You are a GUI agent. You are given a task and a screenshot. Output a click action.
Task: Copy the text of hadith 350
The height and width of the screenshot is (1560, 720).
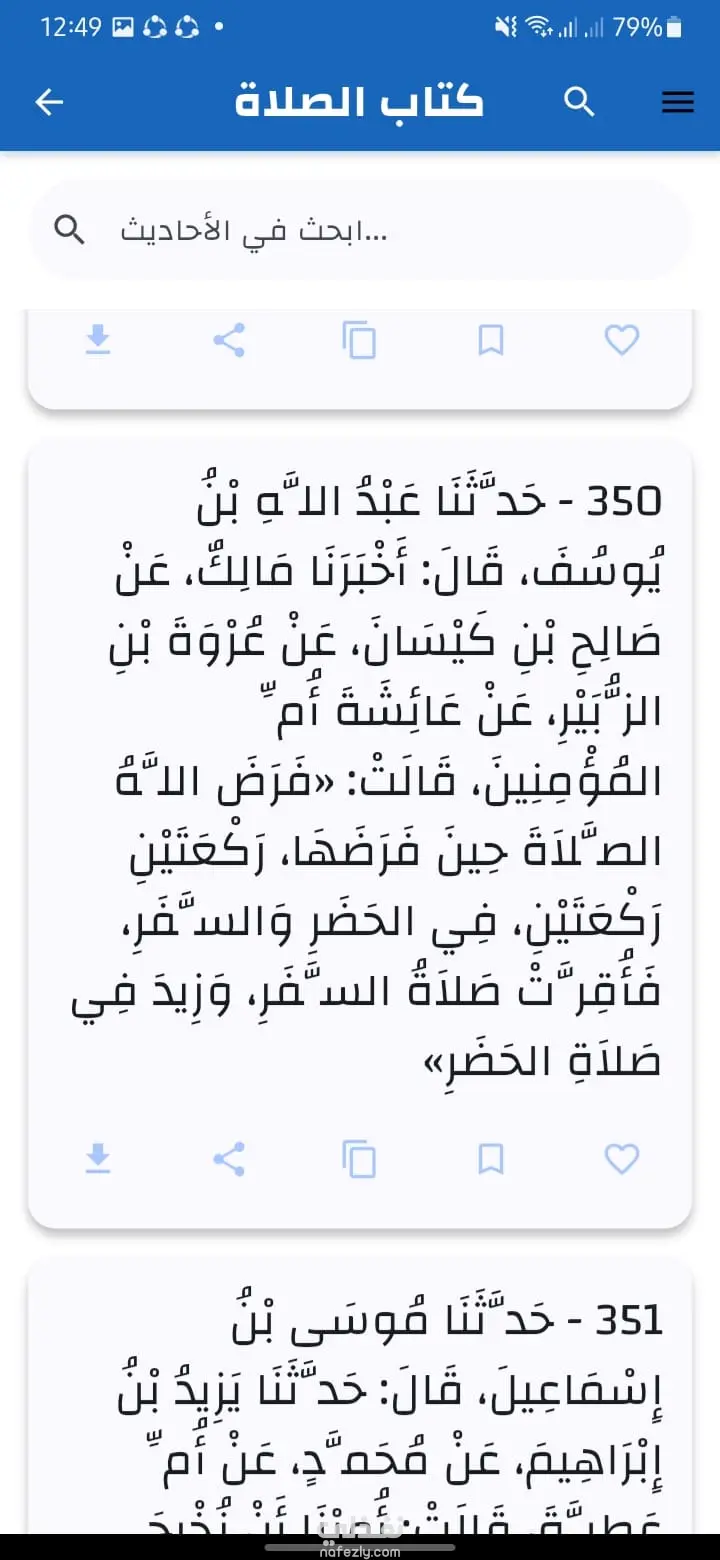(359, 1159)
